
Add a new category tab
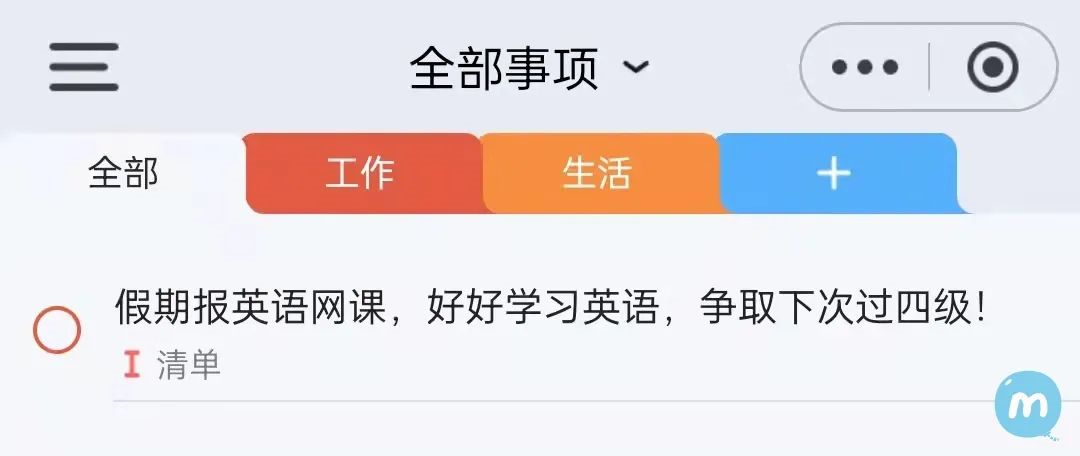834,174
